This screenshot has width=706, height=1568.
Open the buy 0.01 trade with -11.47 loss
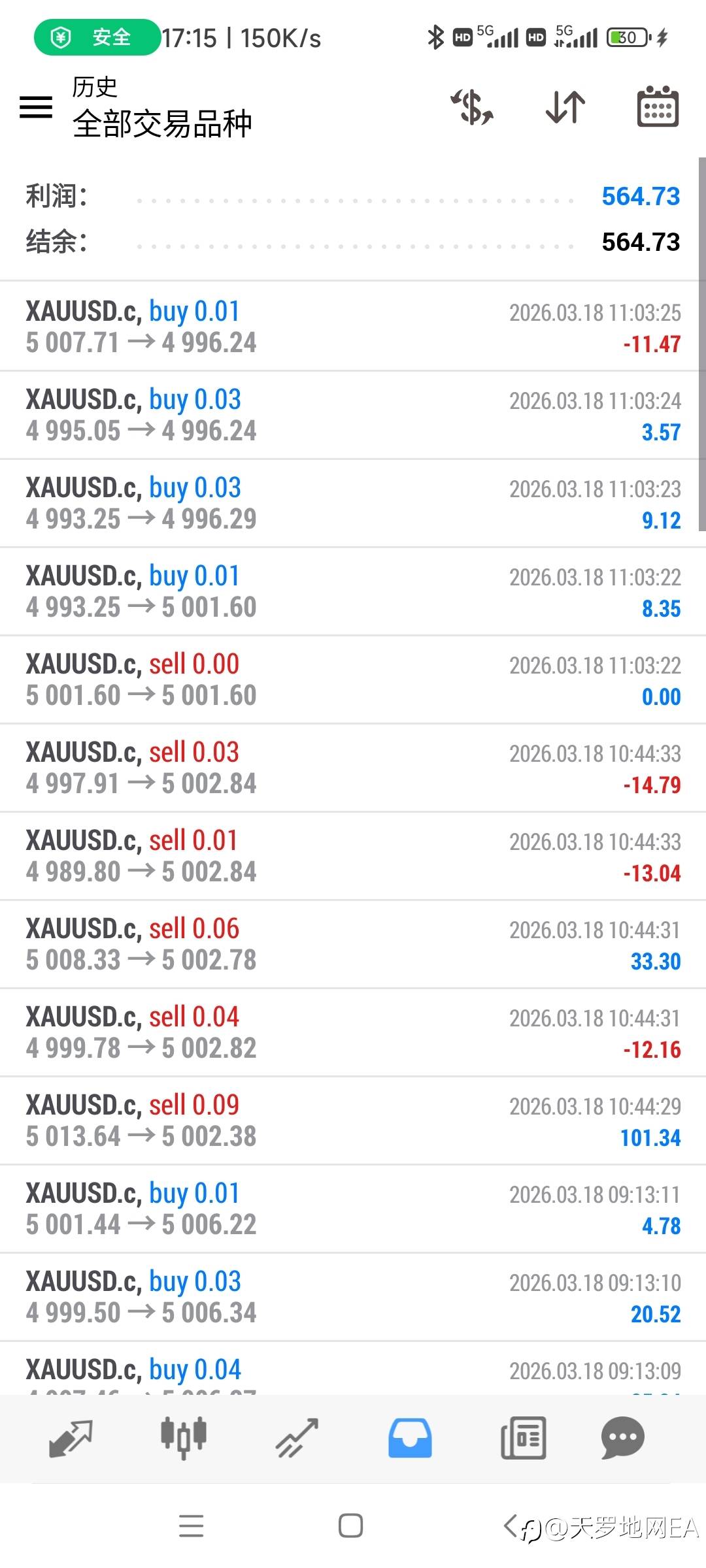pyautogui.click(x=353, y=327)
